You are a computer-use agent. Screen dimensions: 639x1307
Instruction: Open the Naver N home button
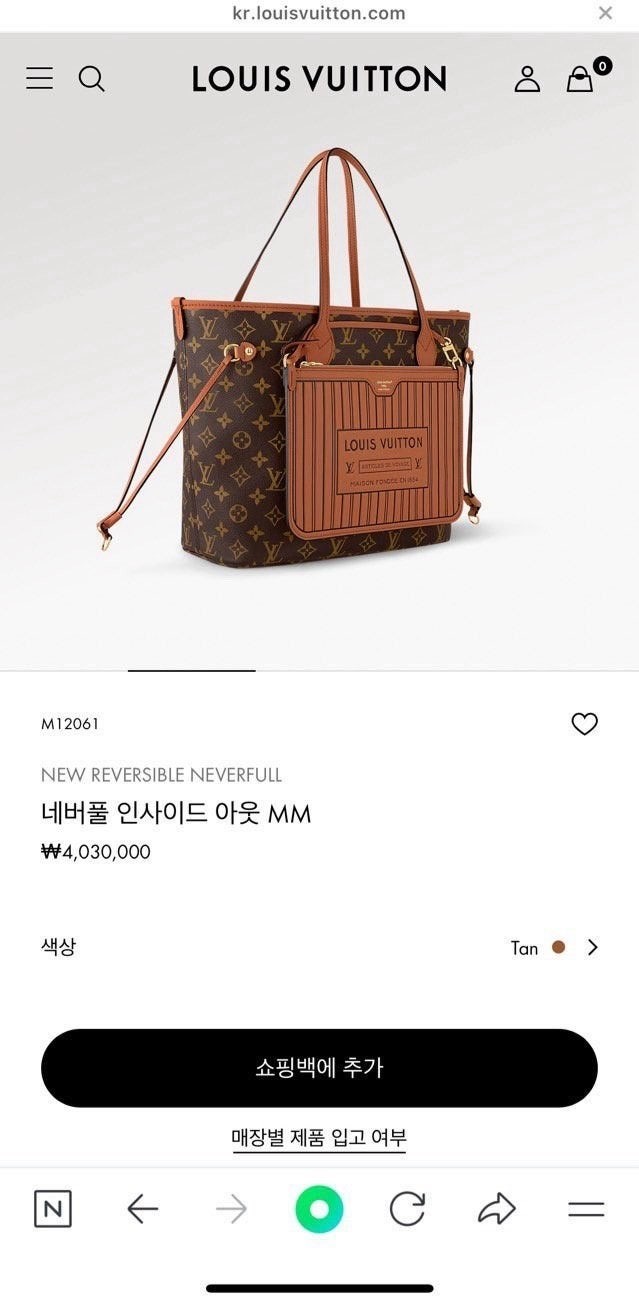tap(53, 1209)
